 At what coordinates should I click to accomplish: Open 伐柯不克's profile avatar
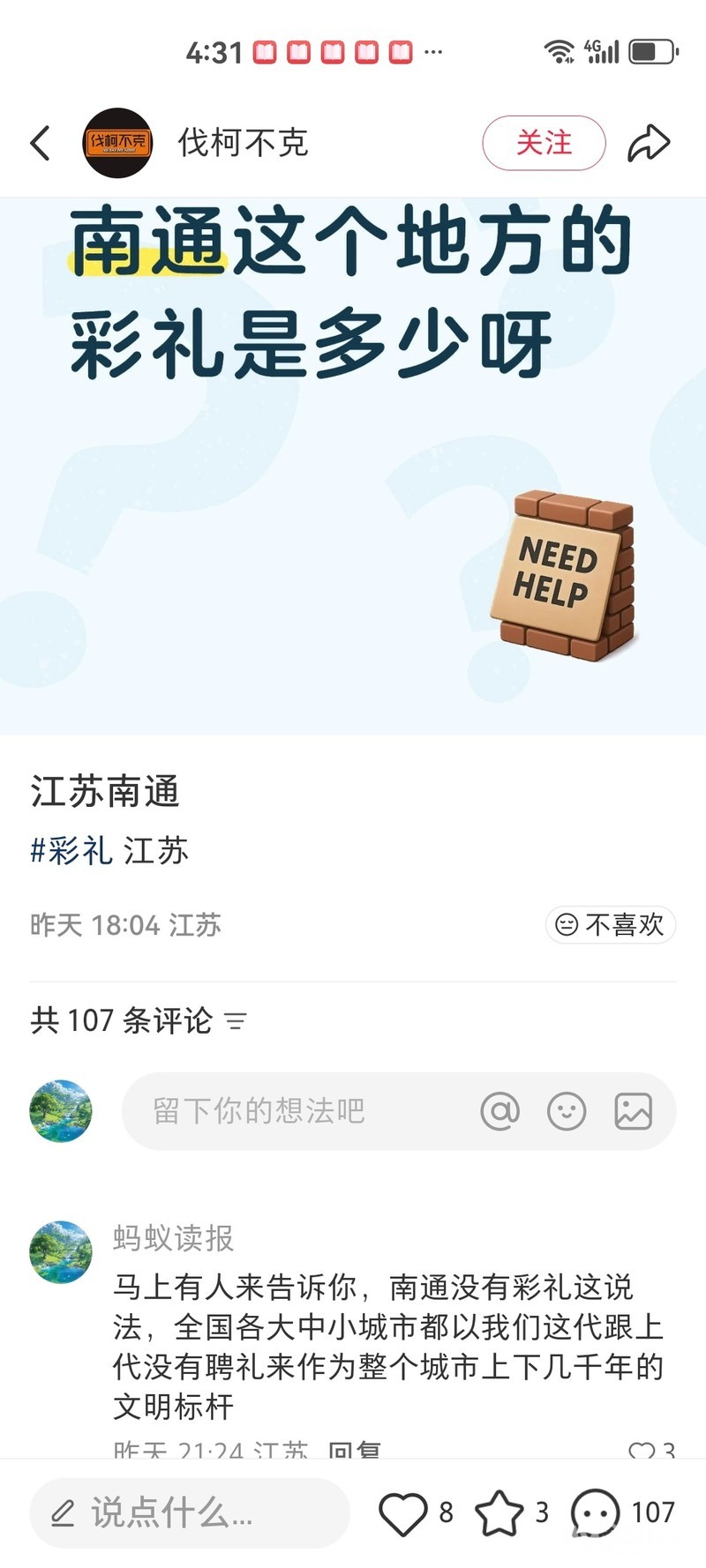click(117, 143)
